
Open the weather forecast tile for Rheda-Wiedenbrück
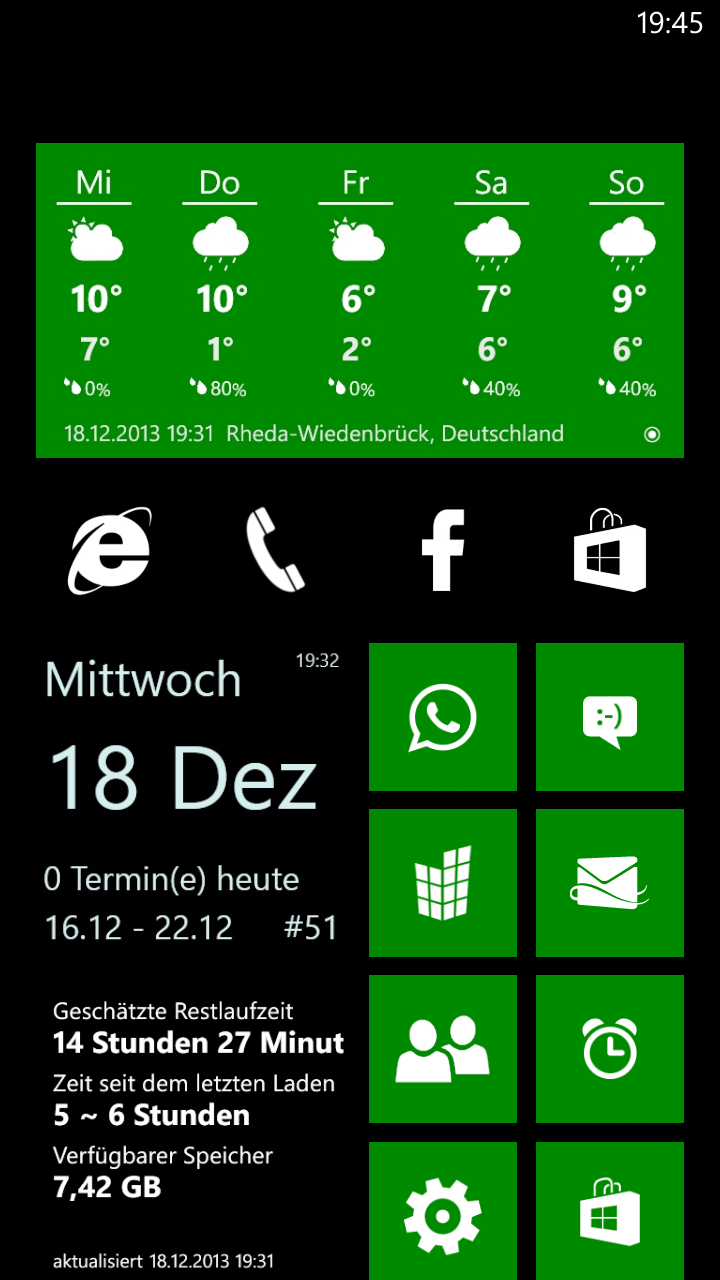pos(360,300)
